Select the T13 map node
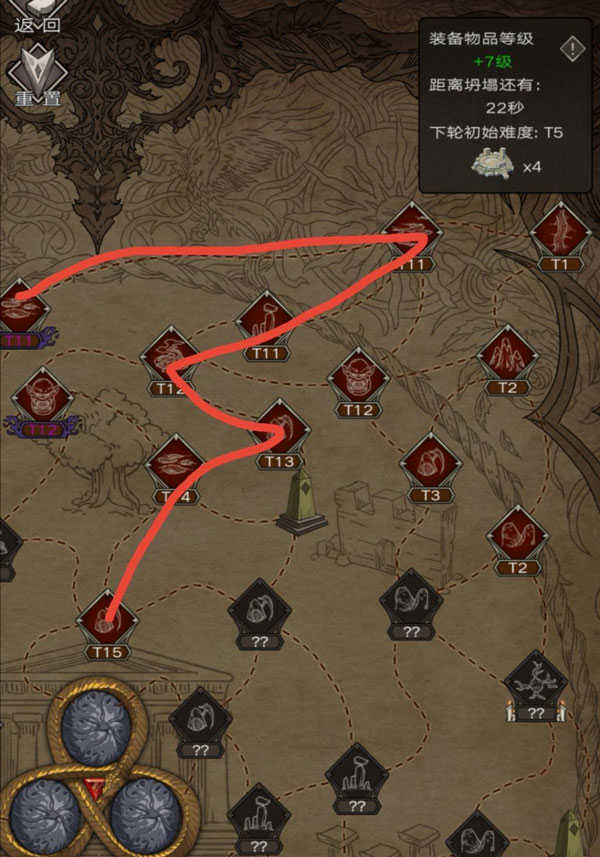The width and height of the screenshot is (600, 857). click(x=281, y=430)
